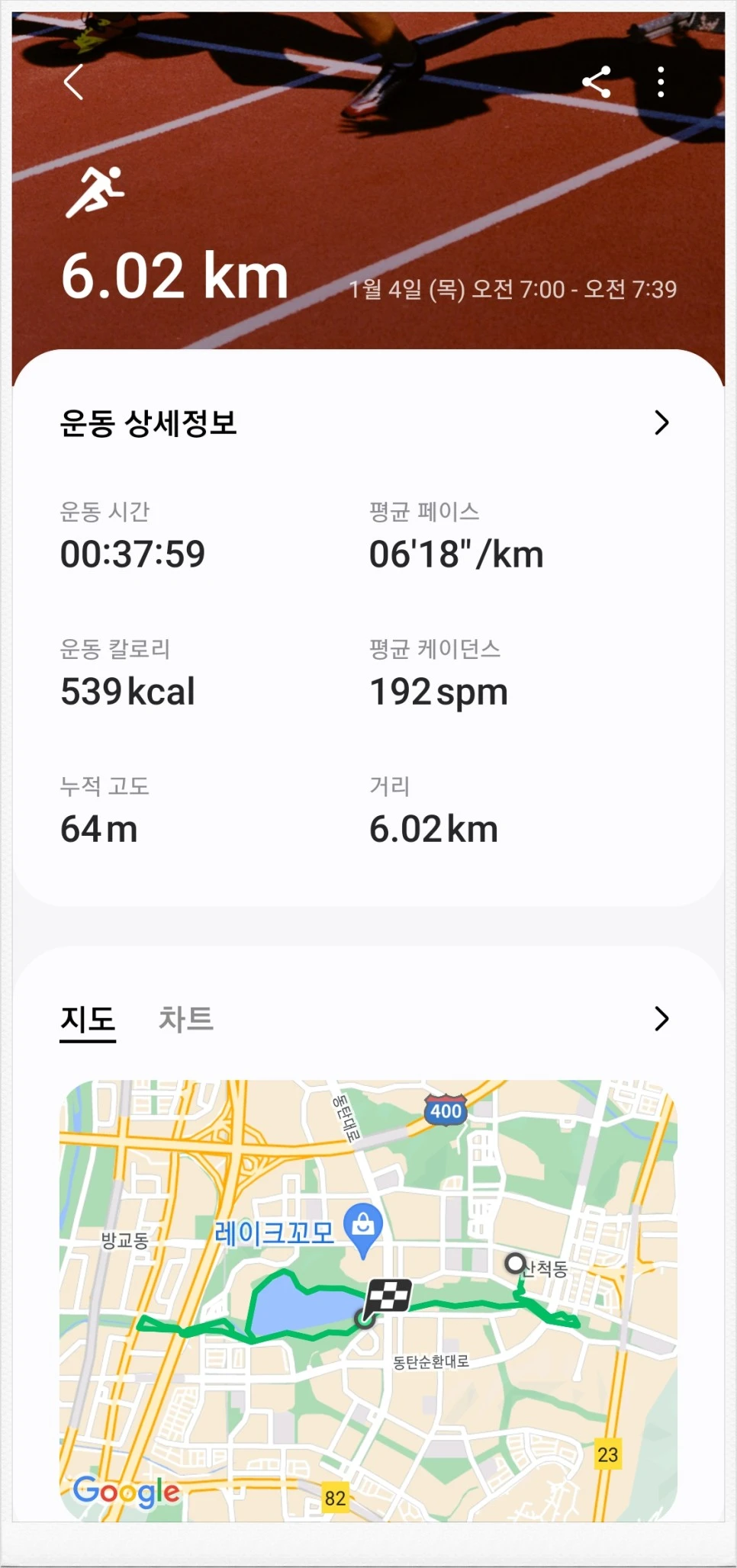Tap the 539 kcal calorie value
The height and width of the screenshot is (1568, 737).
click(x=128, y=691)
